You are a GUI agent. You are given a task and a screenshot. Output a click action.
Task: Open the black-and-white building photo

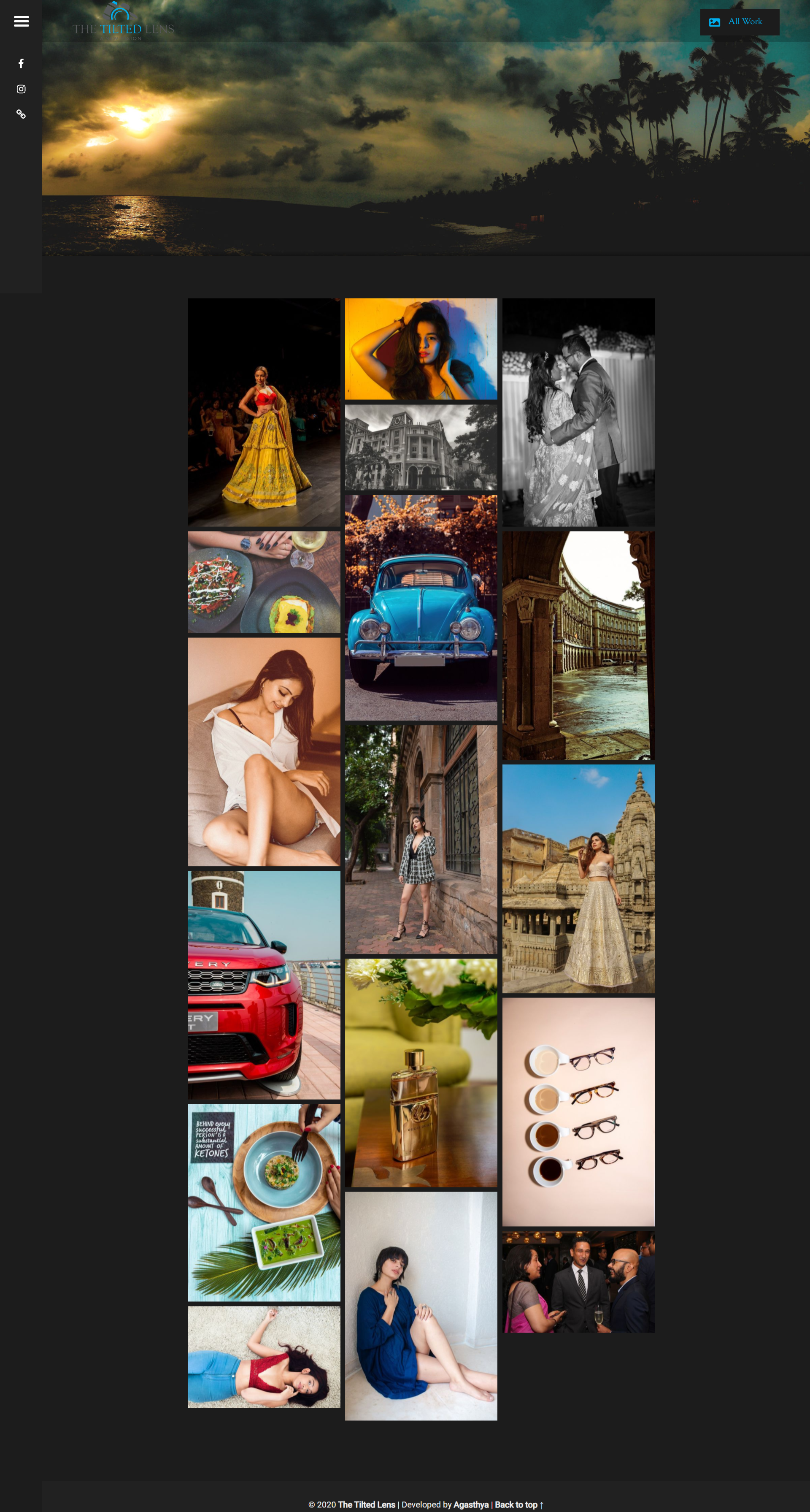pyautogui.click(x=421, y=447)
